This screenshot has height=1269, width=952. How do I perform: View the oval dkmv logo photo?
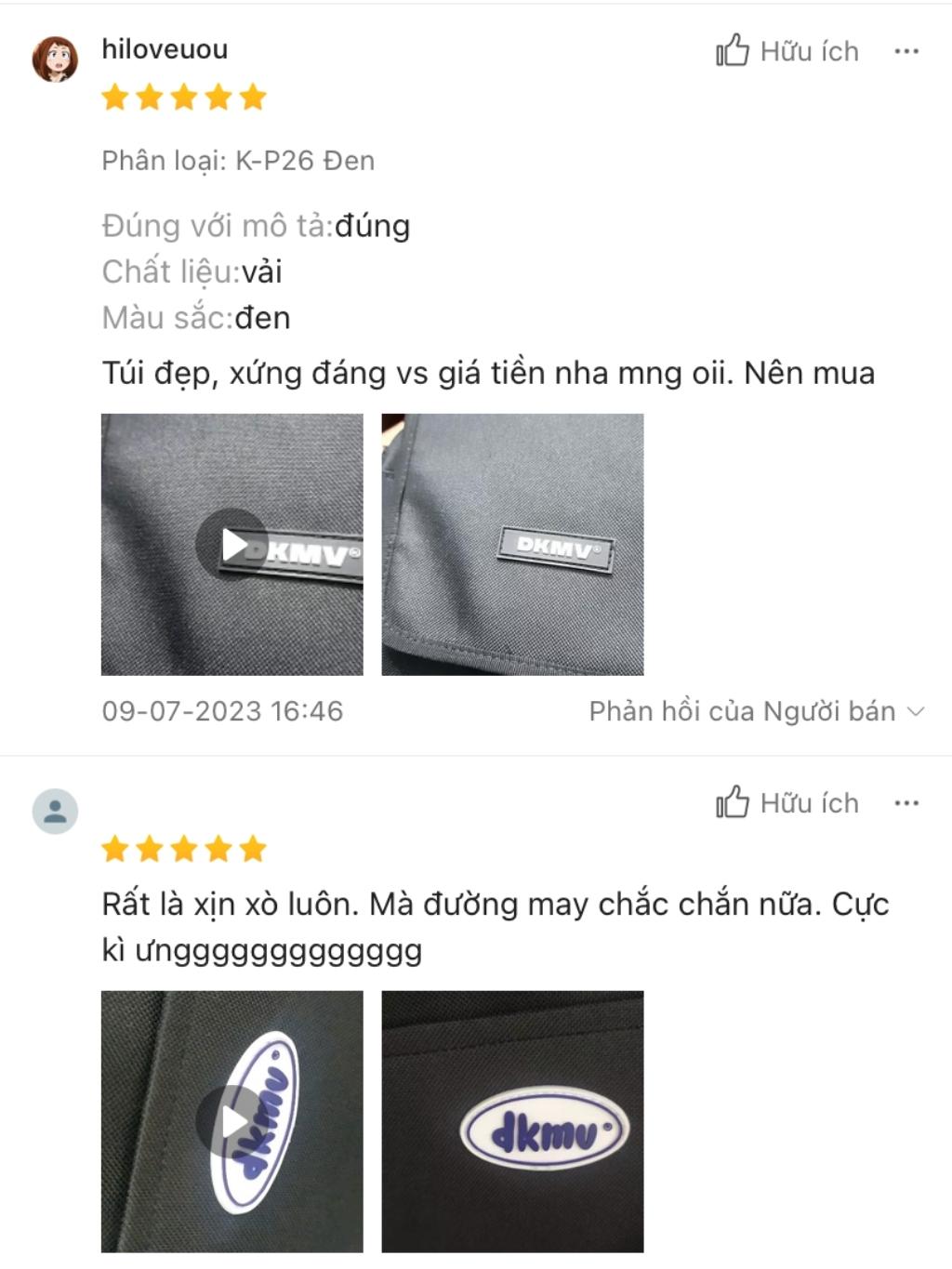pos(512,1122)
